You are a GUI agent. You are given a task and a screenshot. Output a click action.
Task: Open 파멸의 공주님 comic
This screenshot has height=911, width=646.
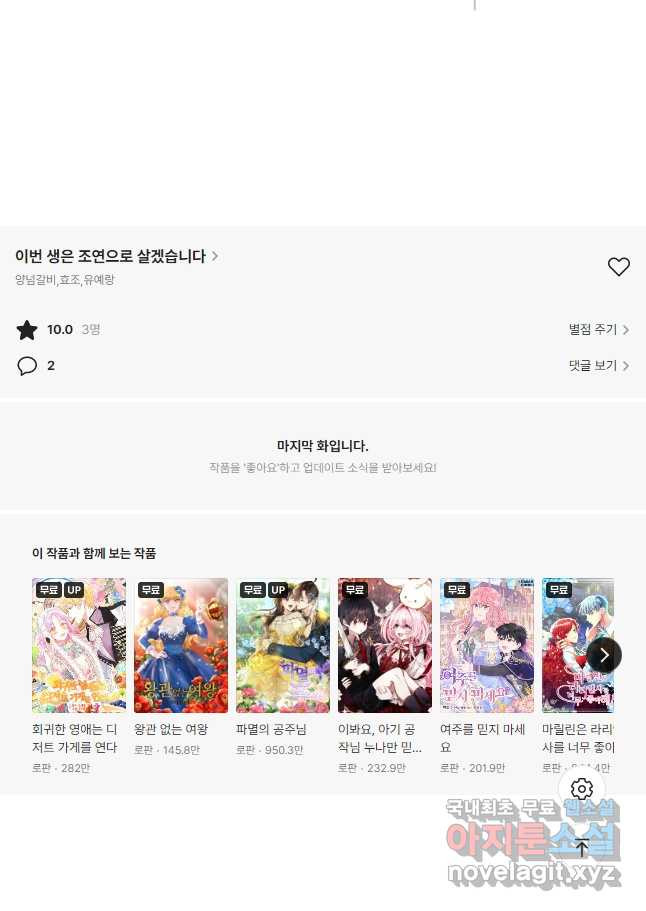(283, 646)
